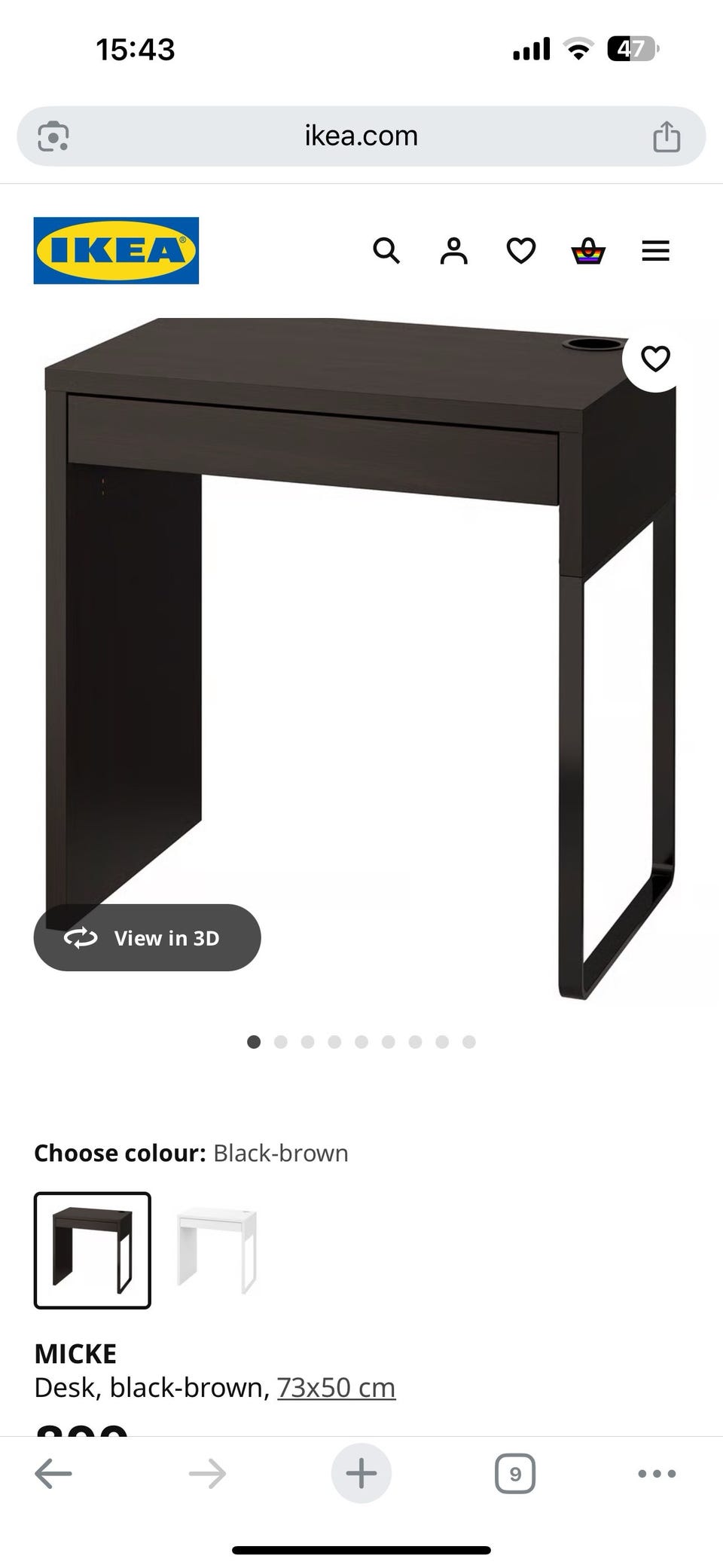Open the camera search icon in the address bar

tap(53, 136)
